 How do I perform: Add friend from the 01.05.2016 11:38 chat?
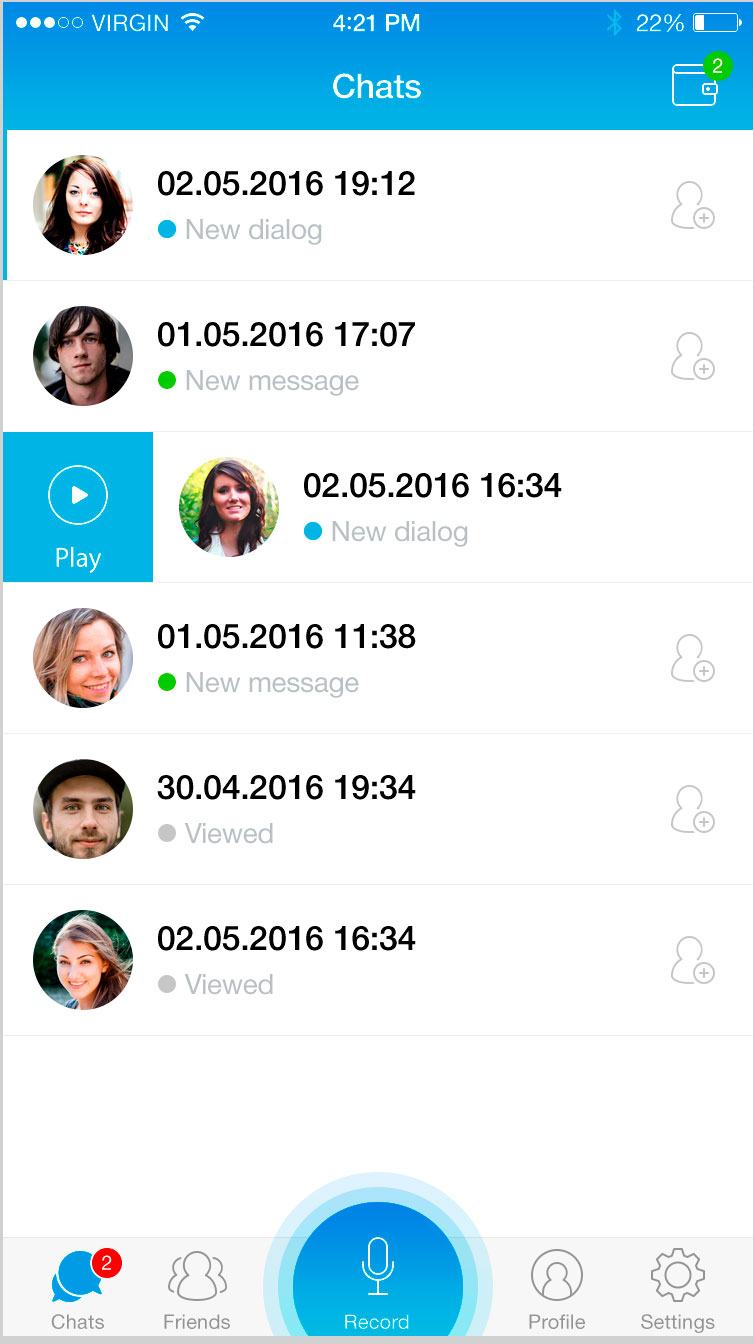coord(692,658)
